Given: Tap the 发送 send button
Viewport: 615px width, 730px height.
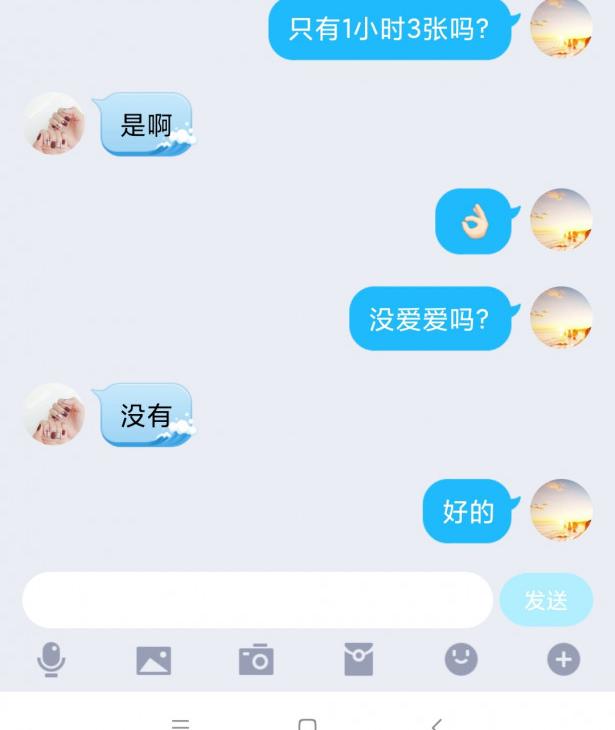Looking at the screenshot, I should click(x=546, y=600).
